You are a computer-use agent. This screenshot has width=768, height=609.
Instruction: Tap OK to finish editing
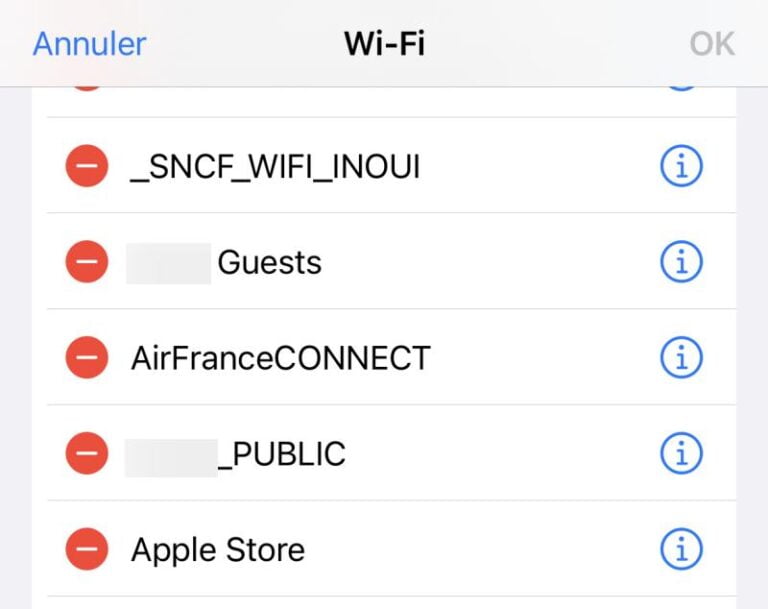[711, 44]
